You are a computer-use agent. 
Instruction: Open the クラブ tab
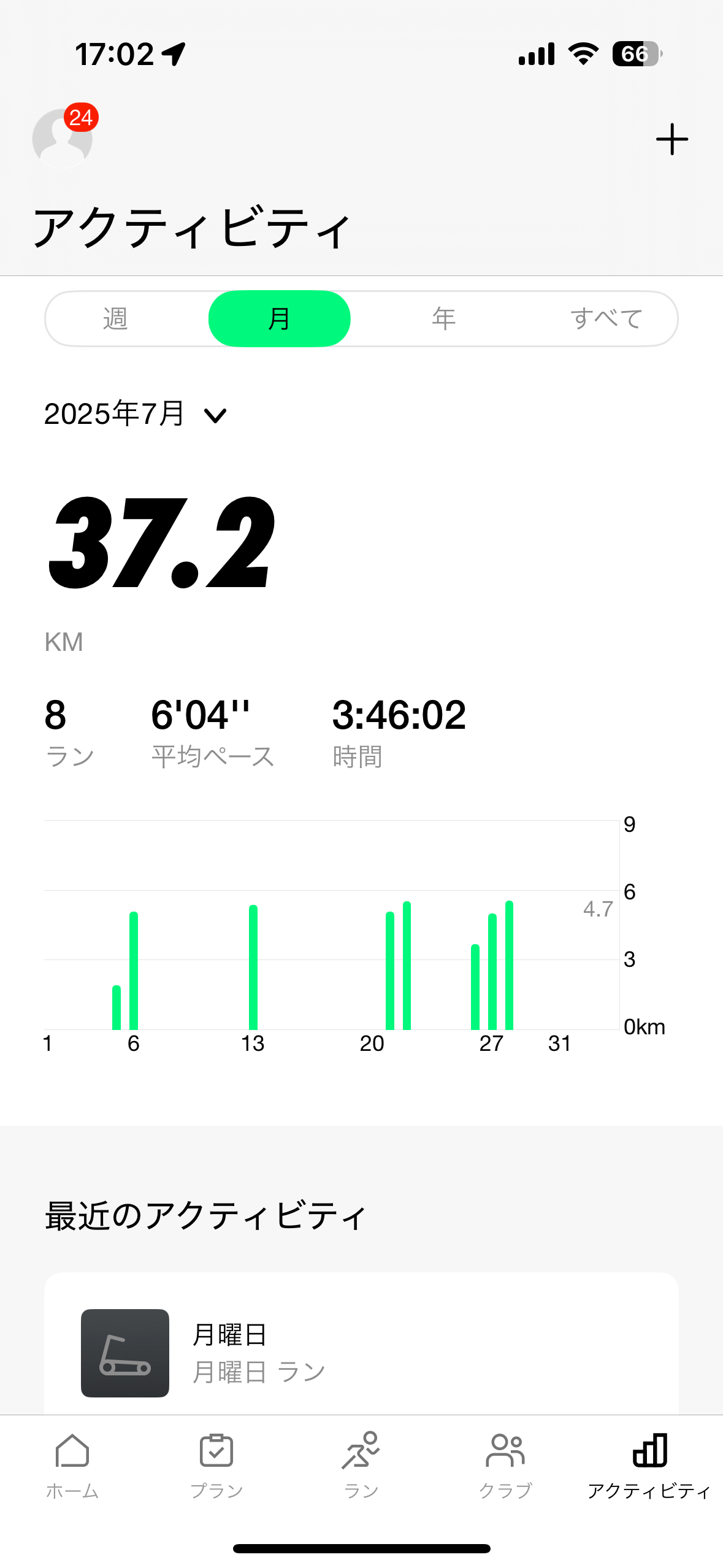coord(505,1466)
